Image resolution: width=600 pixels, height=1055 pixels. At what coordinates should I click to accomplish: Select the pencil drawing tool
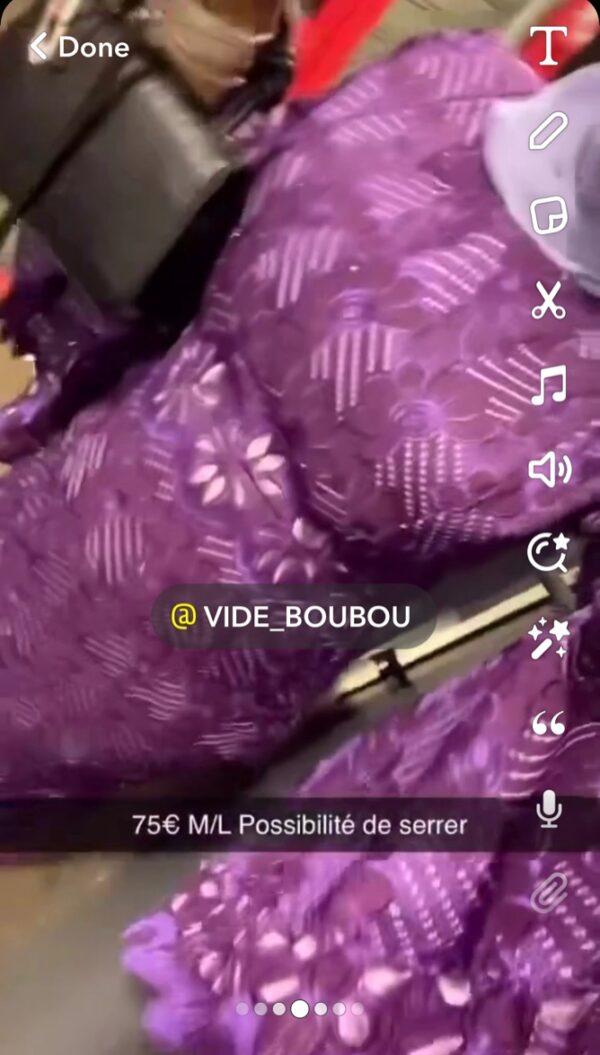pyautogui.click(x=548, y=131)
